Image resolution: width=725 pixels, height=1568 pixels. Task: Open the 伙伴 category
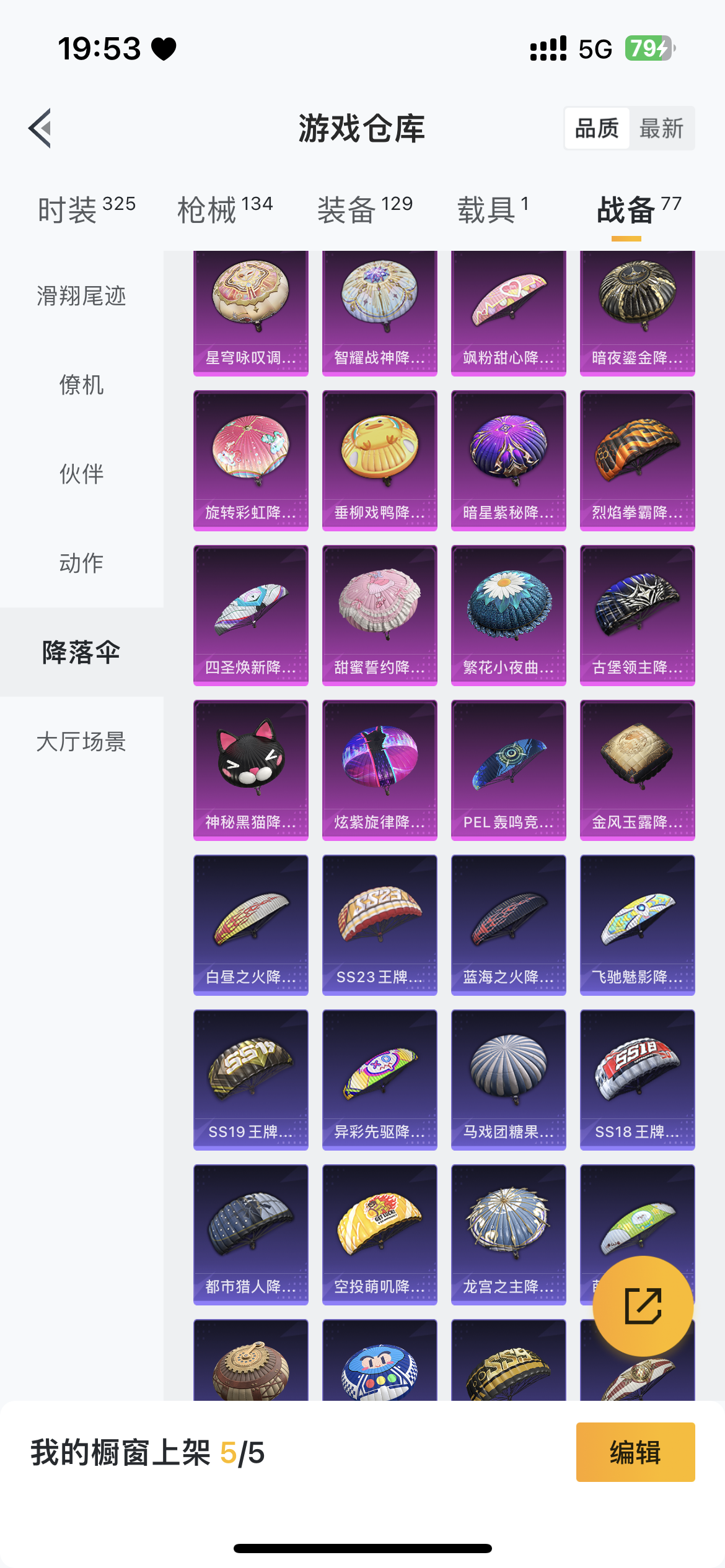click(81, 474)
